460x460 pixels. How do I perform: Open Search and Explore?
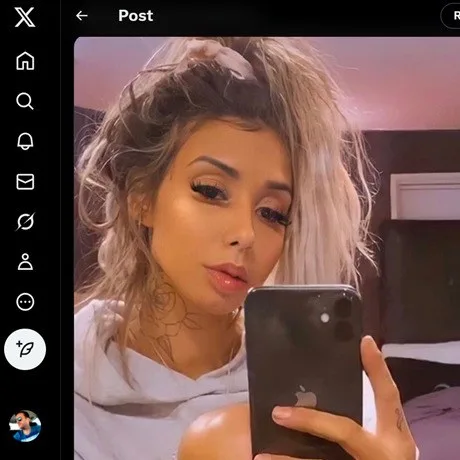(25, 101)
